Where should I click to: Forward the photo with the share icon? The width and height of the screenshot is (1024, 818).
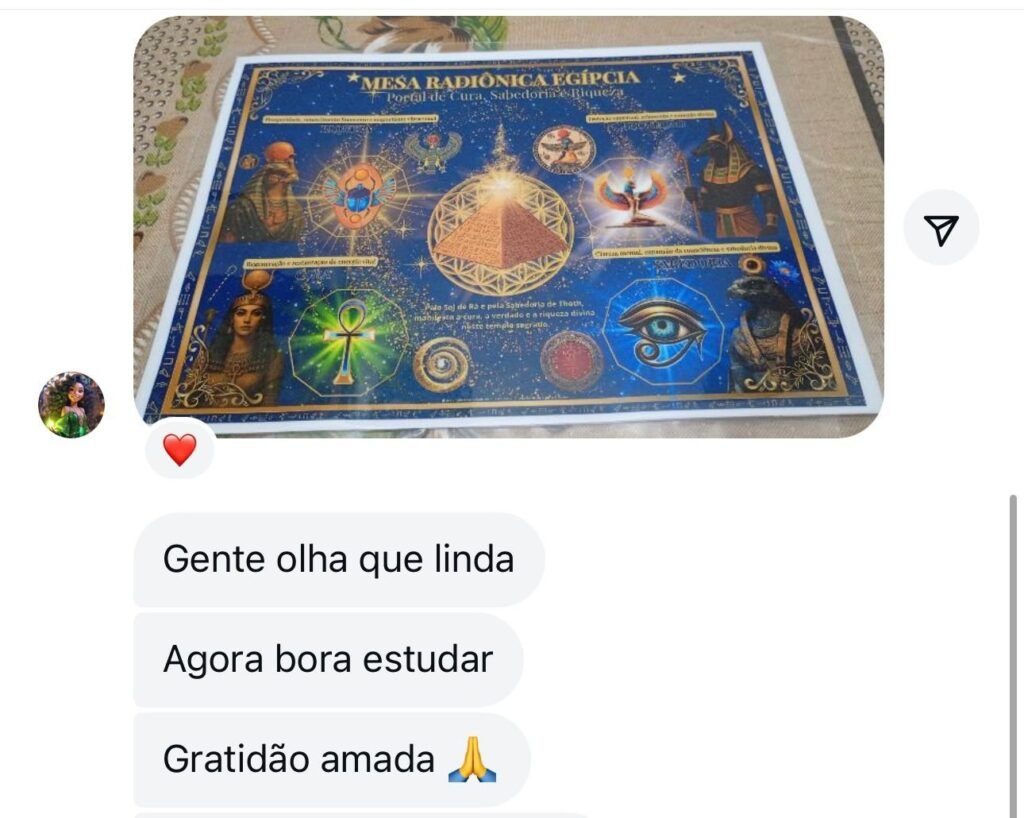[941, 228]
